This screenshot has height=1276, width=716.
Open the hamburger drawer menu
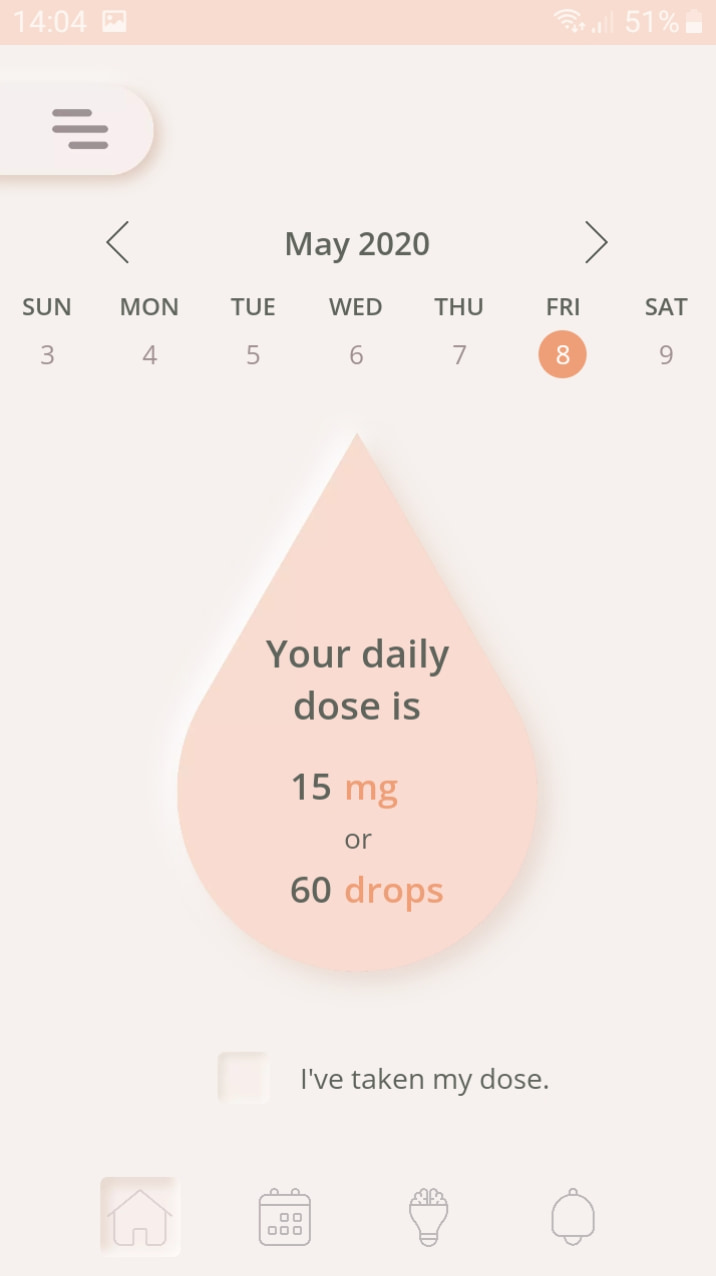click(80, 129)
